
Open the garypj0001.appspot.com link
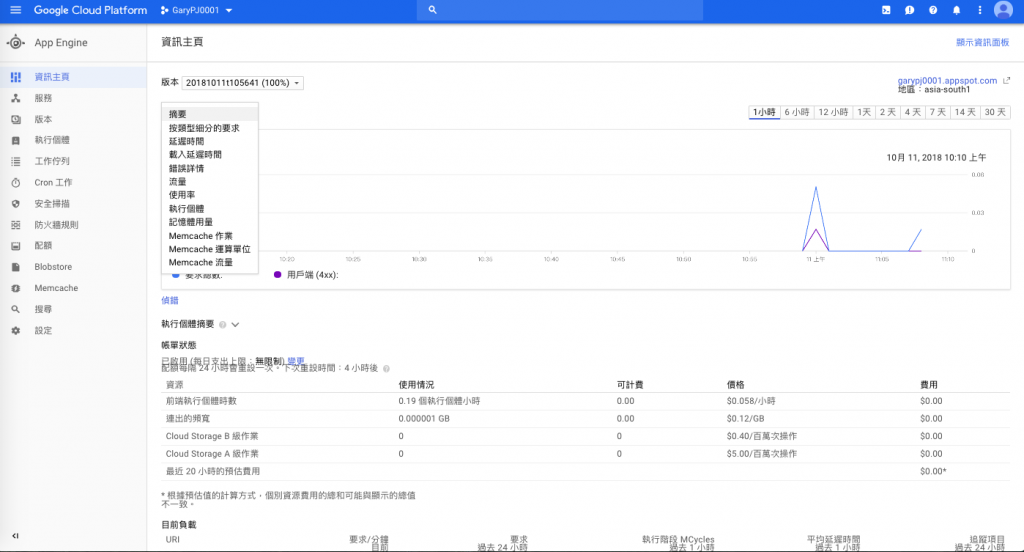coord(948,80)
